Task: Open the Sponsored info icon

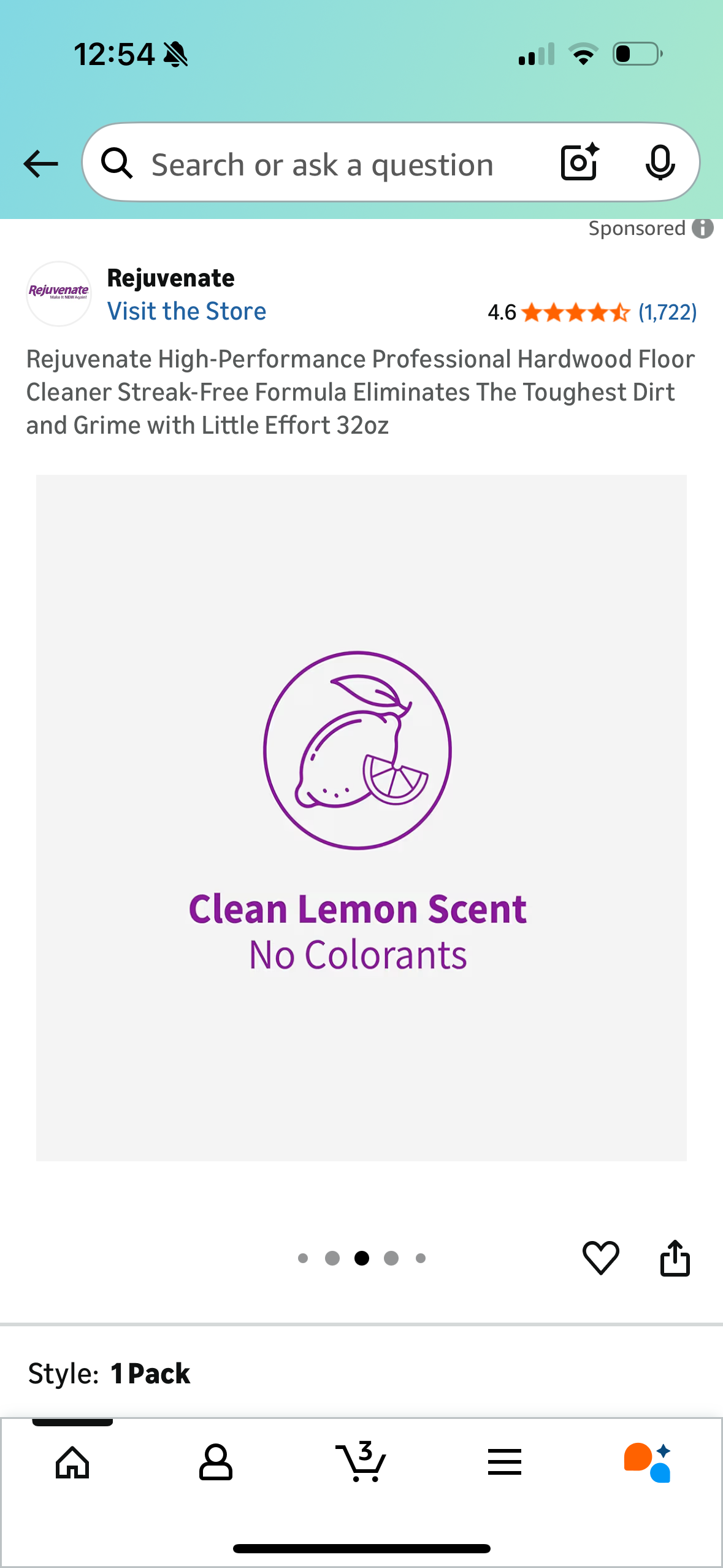Action: coord(703,228)
